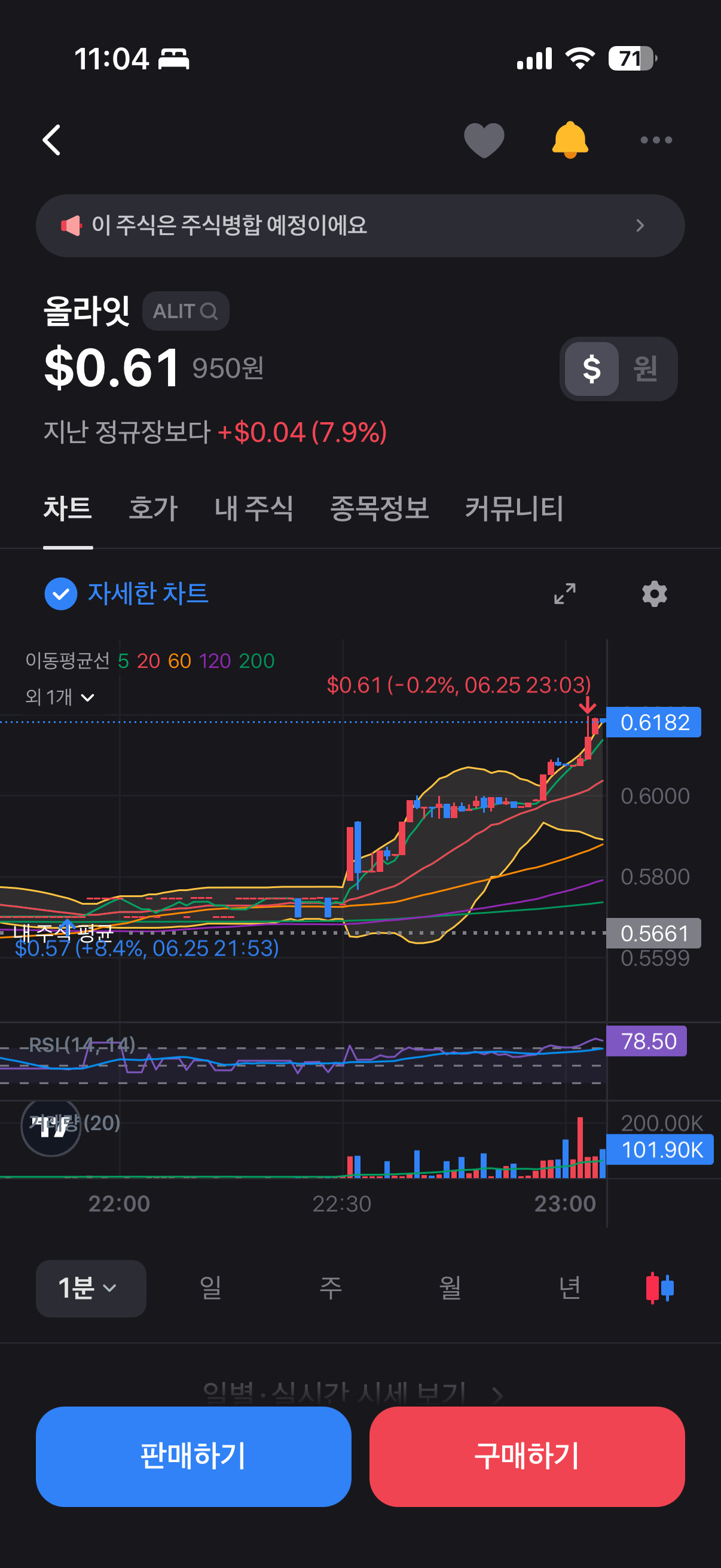Switch currency display to 원

pyautogui.click(x=646, y=369)
